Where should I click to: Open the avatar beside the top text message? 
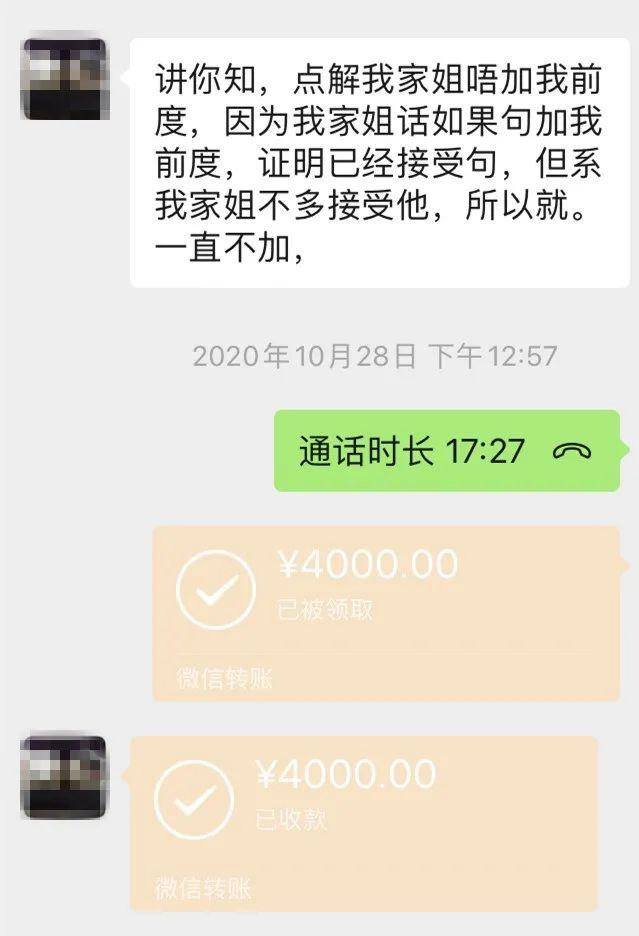[x=64, y=79]
